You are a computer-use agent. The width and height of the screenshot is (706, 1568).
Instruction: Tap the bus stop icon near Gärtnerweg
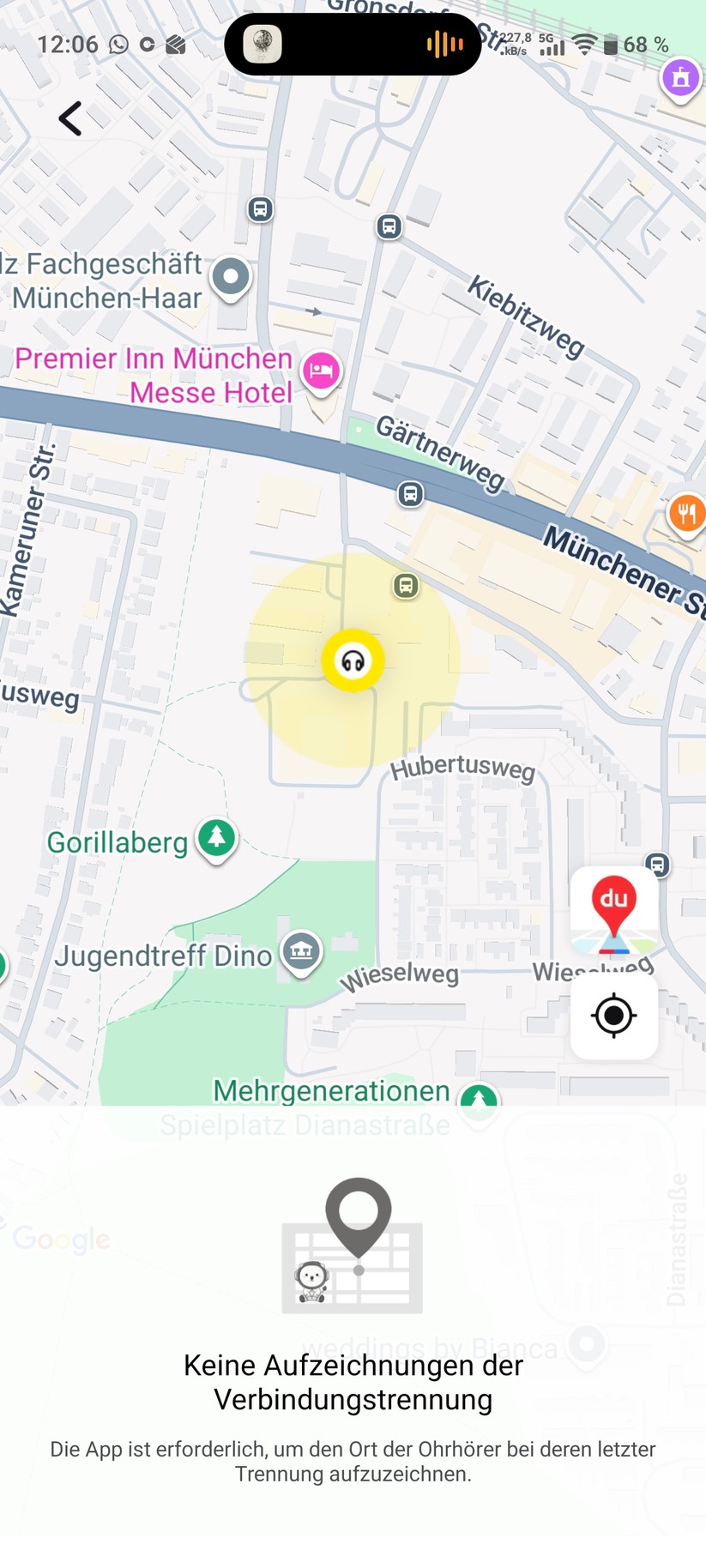pos(411,494)
